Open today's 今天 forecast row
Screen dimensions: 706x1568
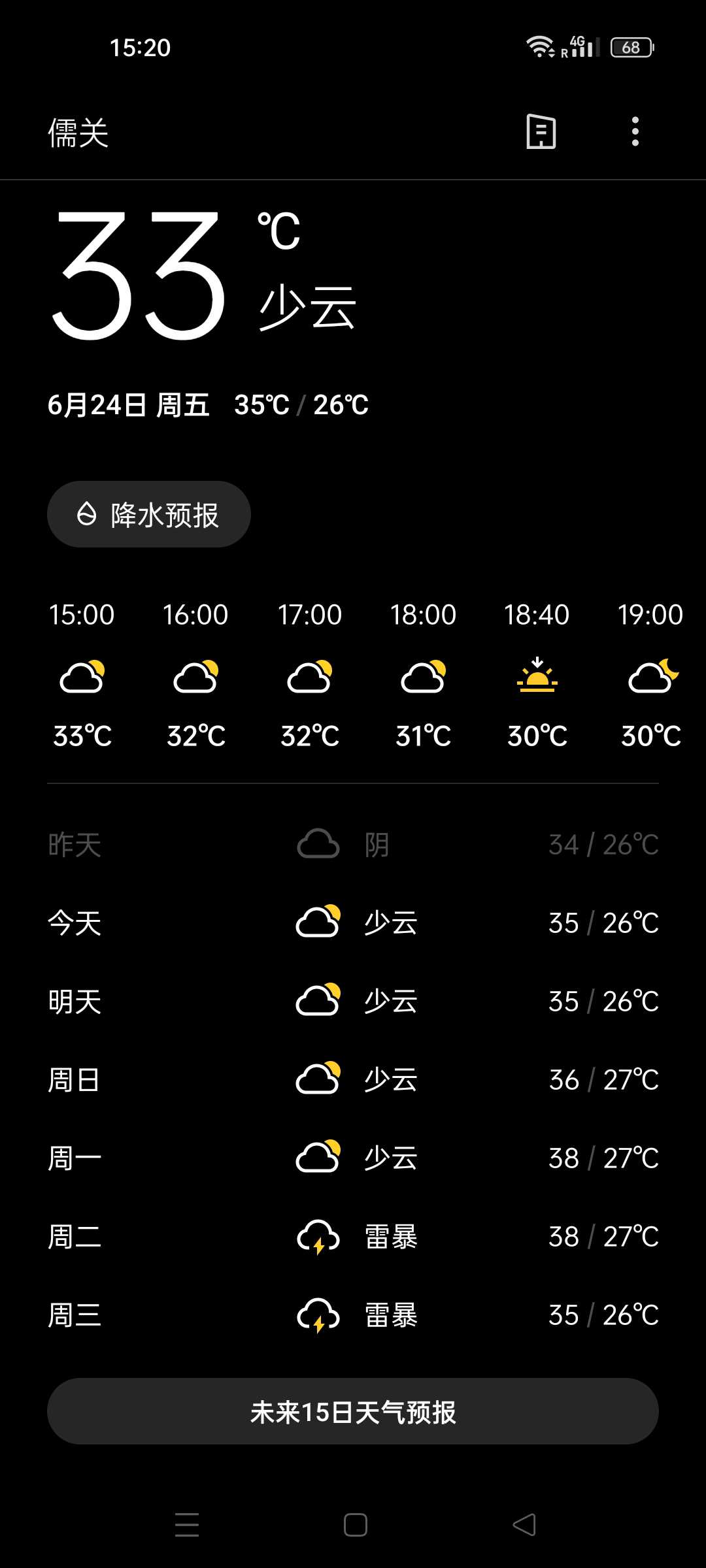[353, 923]
